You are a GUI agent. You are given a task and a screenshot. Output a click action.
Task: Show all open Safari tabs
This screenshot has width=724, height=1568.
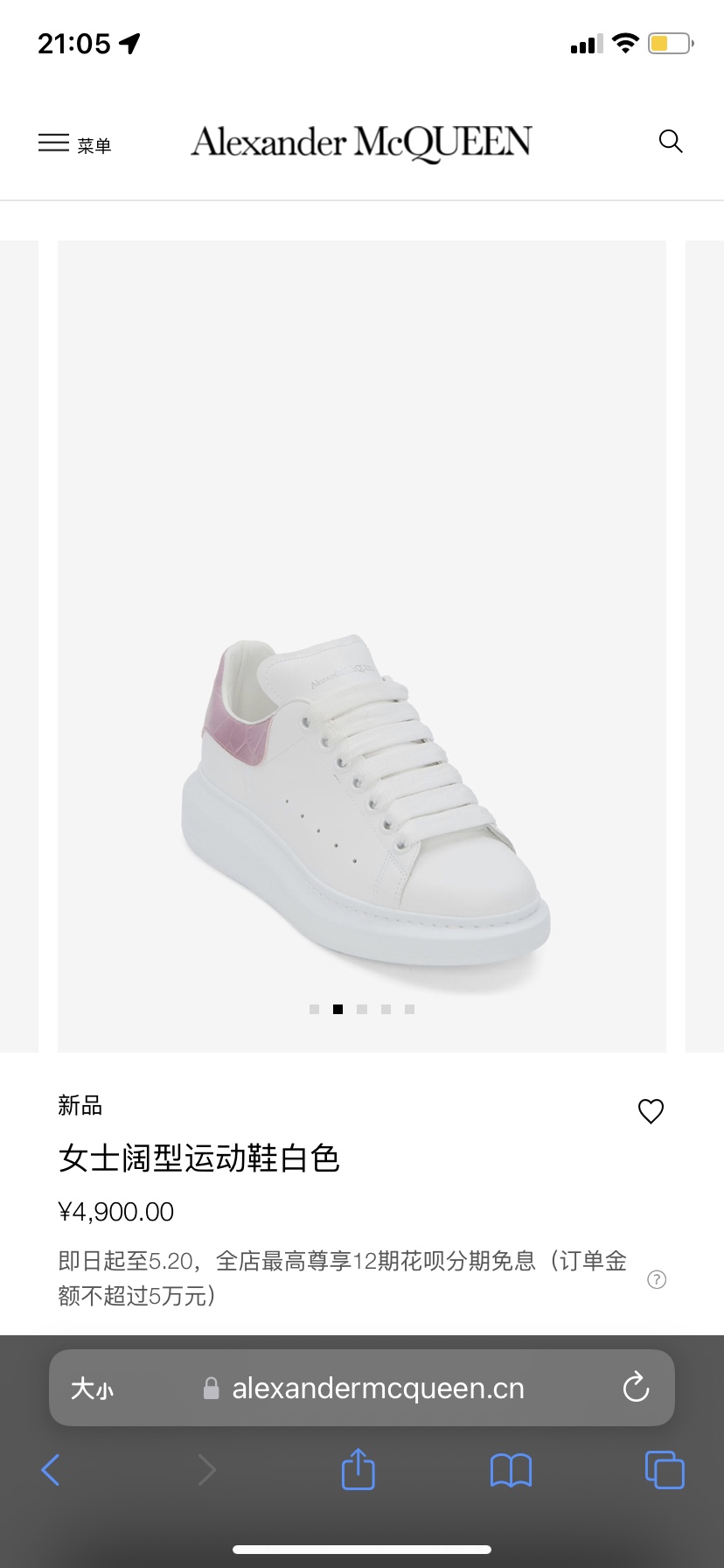[x=664, y=1470]
